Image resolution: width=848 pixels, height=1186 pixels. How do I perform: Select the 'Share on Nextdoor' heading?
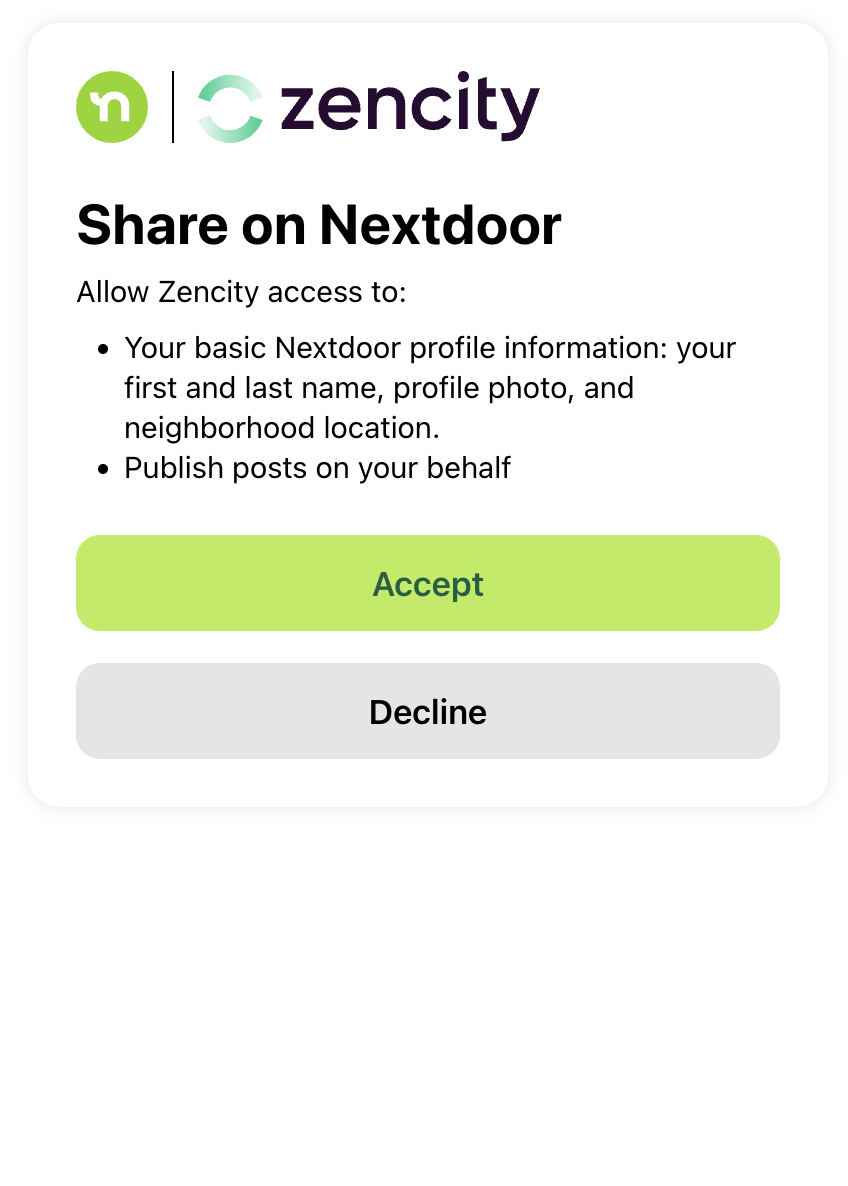coord(319,225)
